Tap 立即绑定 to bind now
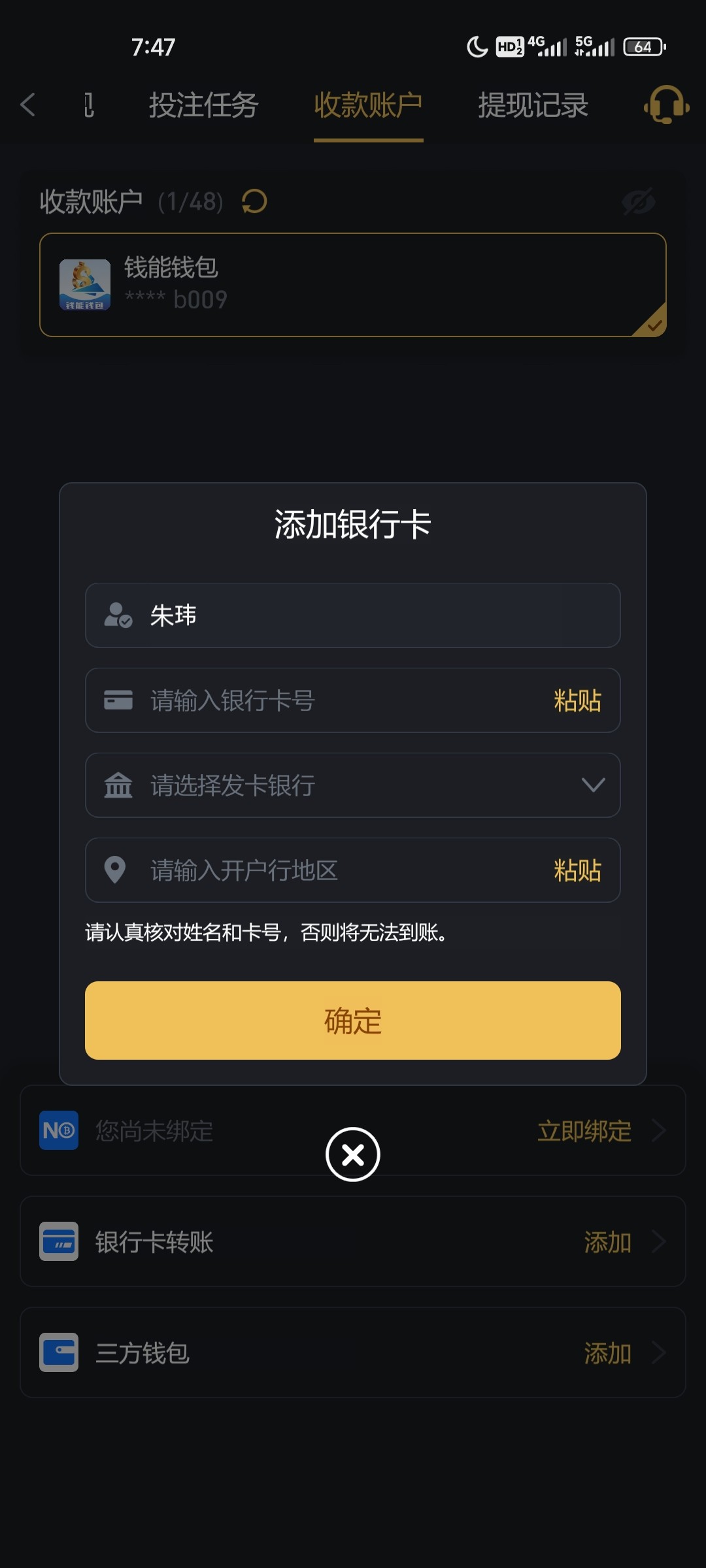706x1568 pixels. (x=585, y=1131)
